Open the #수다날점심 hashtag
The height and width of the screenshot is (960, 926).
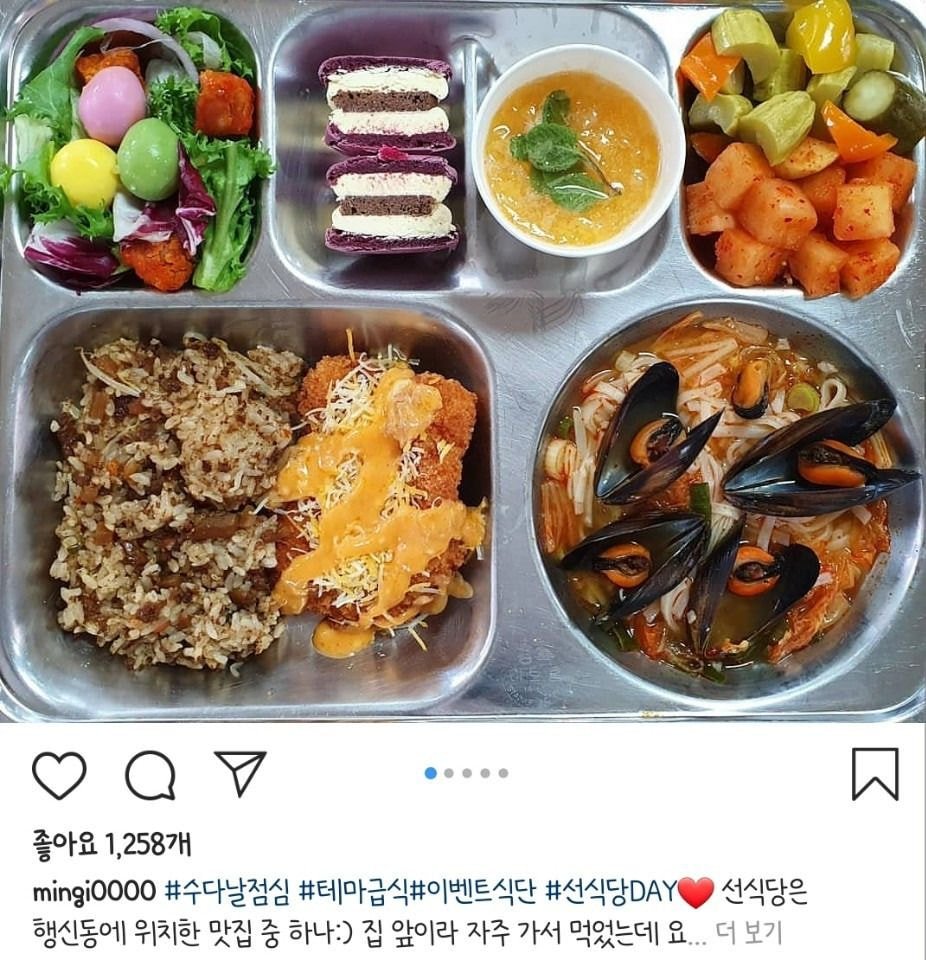(x=227, y=892)
